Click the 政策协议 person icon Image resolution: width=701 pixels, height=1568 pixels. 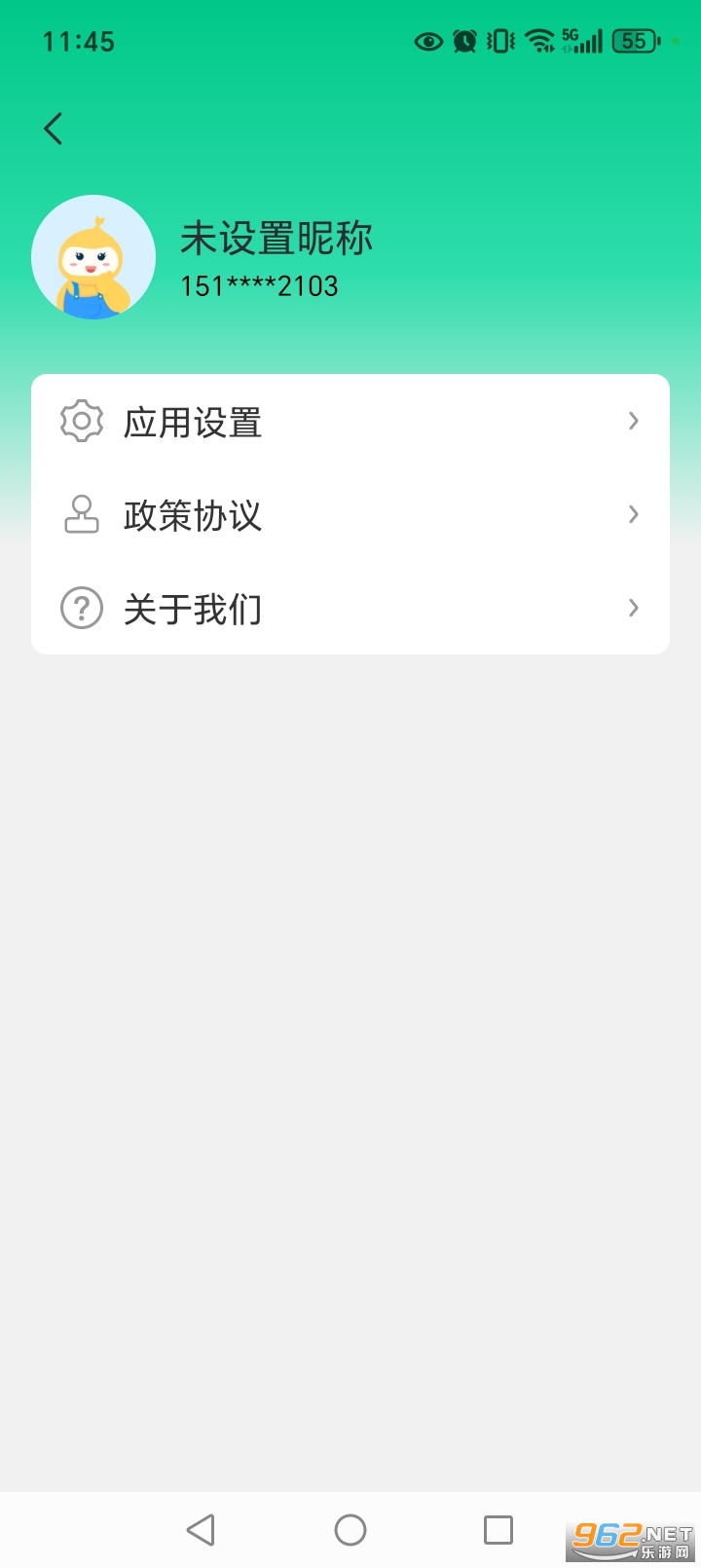coord(81,514)
